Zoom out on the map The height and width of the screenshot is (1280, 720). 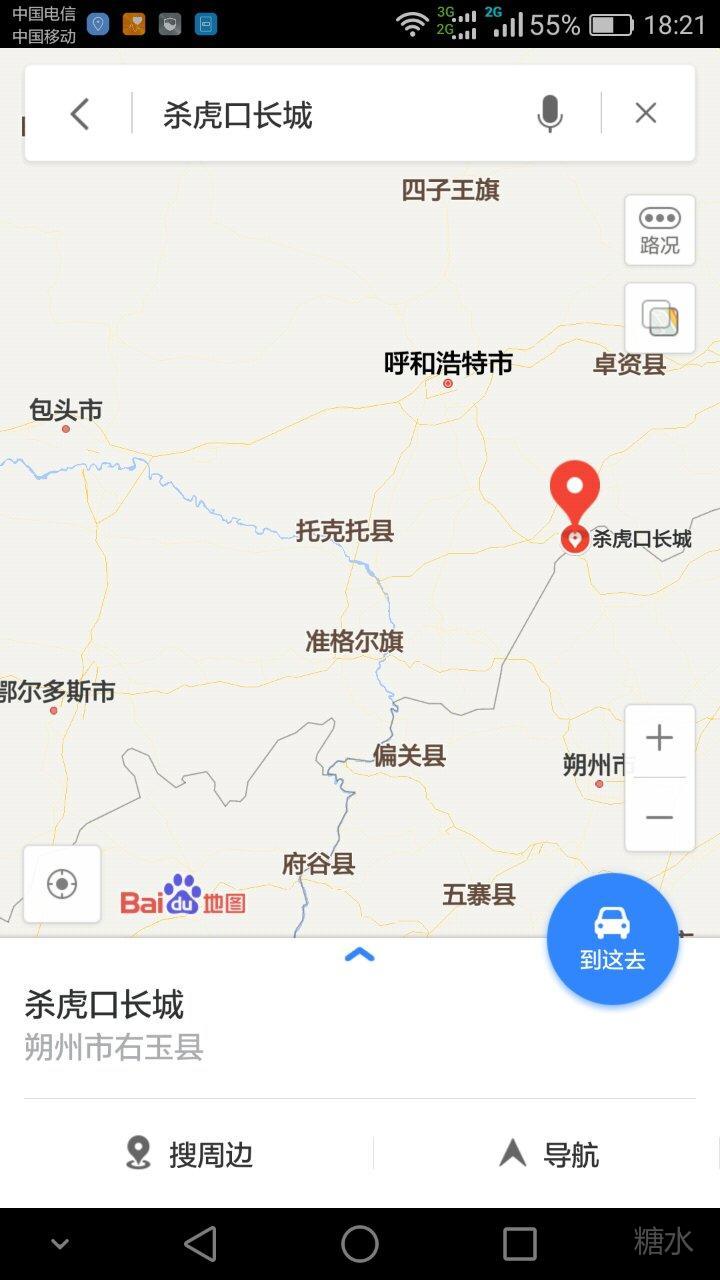(659, 817)
